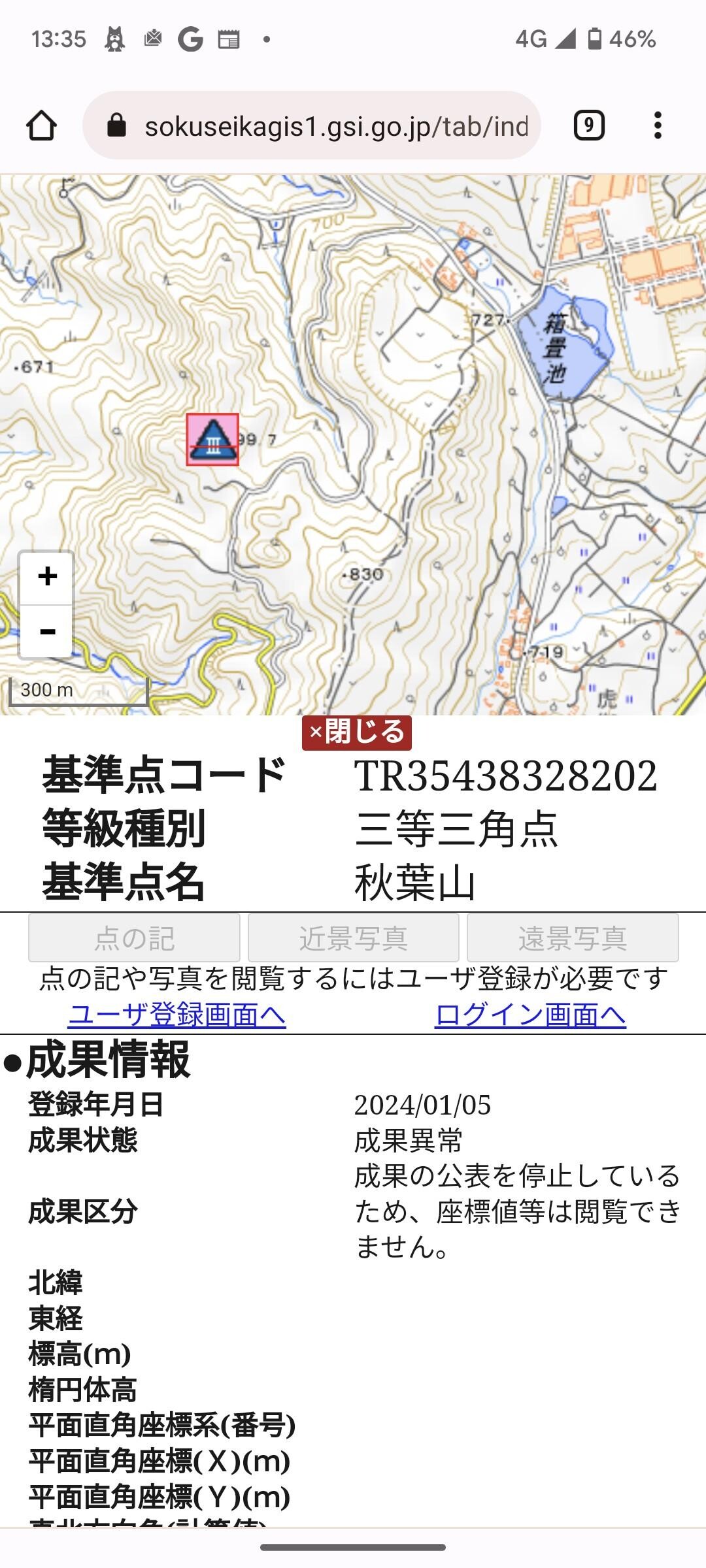Tap the 点の記 button
This screenshot has height=1568, width=706.
click(134, 939)
